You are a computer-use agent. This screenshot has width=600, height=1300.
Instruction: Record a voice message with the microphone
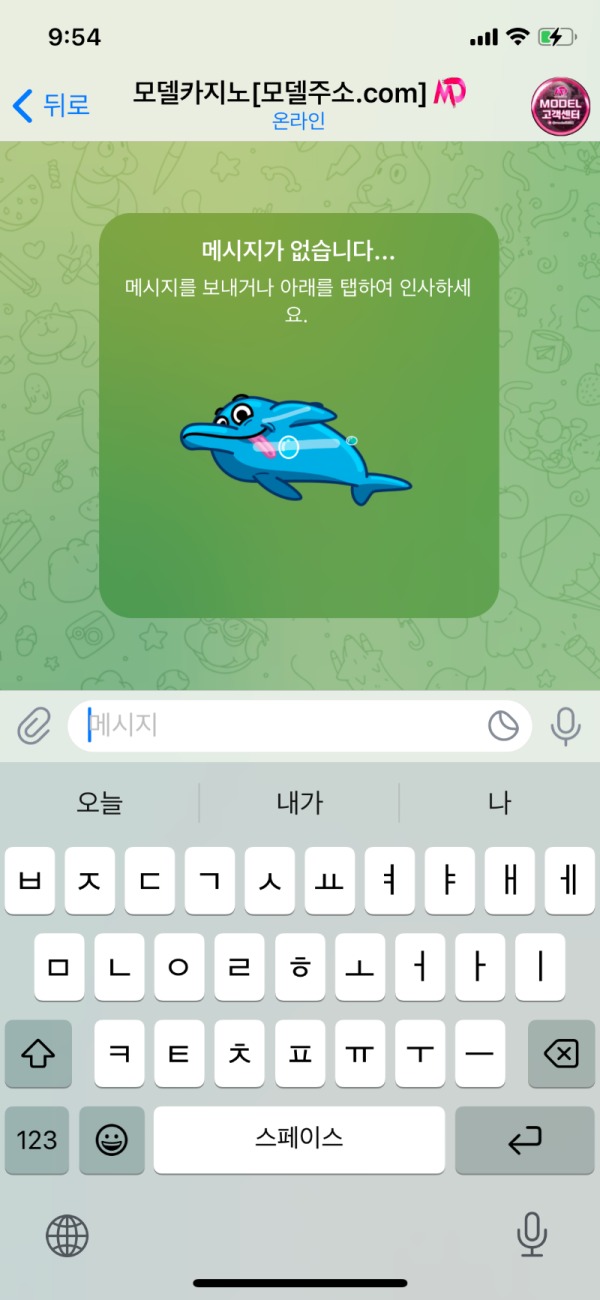click(x=566, y=726)
